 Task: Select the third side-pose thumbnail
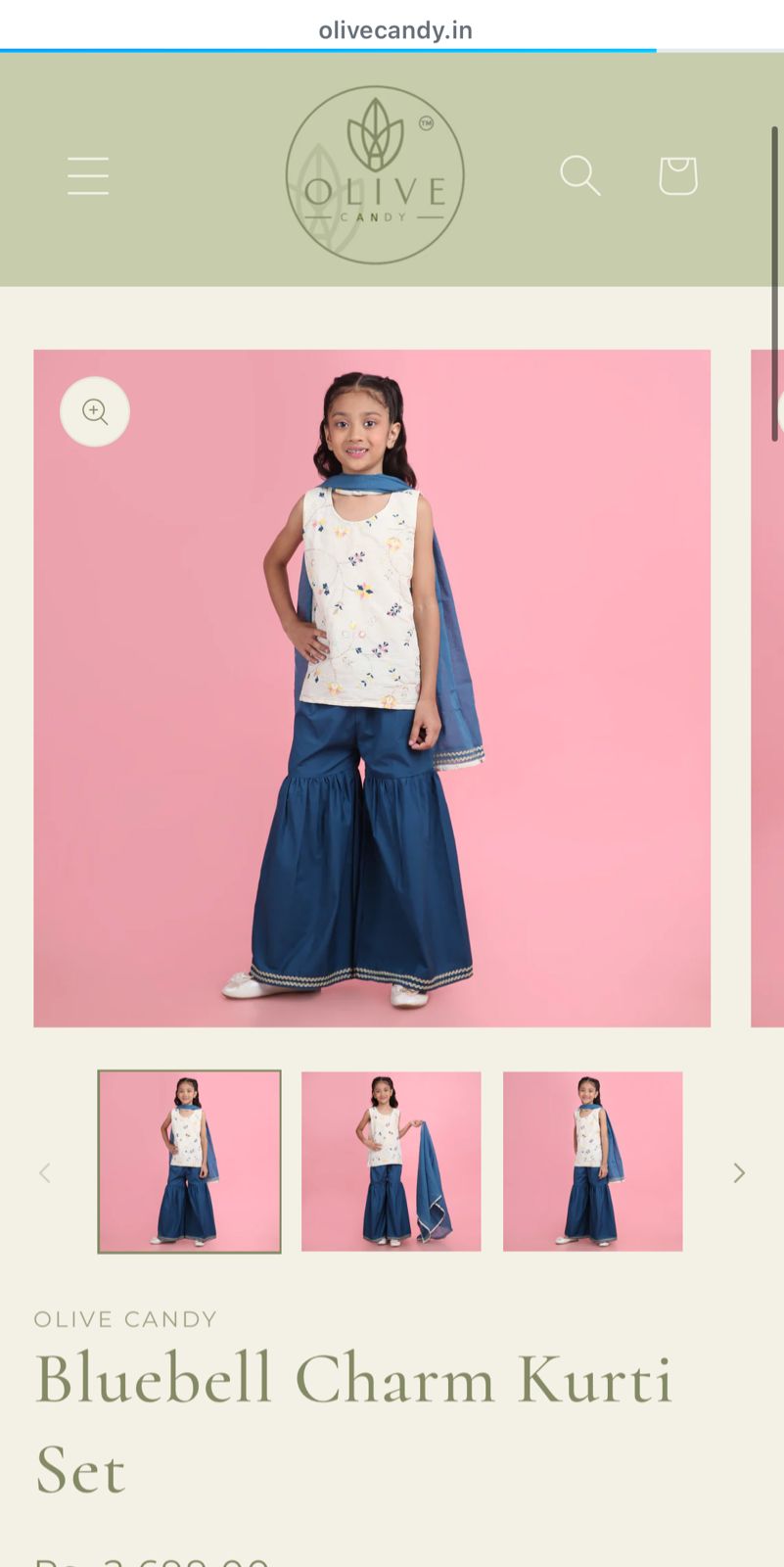[592, 1161]
